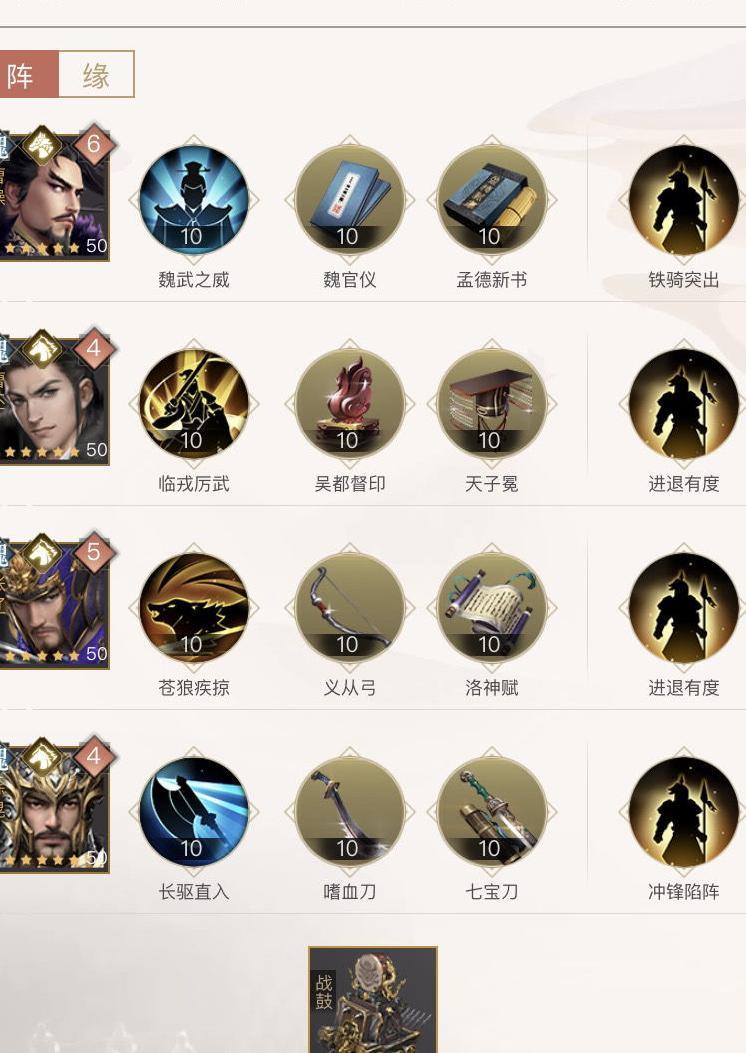Open the hero portrait with badge 6
The width and height of the screenshot is (746, 1053).
point(50,200)
